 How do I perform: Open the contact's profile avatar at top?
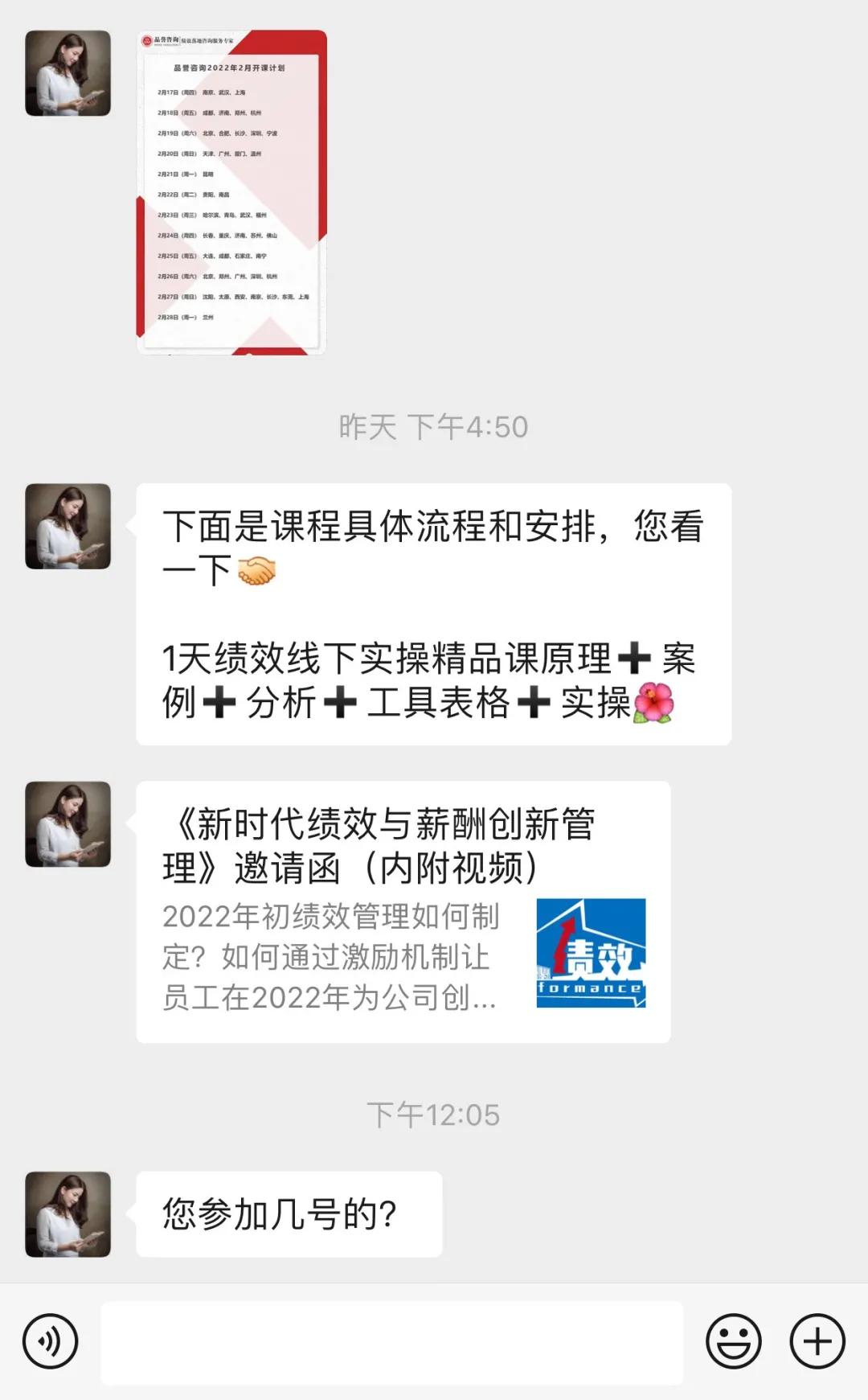click(x=68, y=72)
